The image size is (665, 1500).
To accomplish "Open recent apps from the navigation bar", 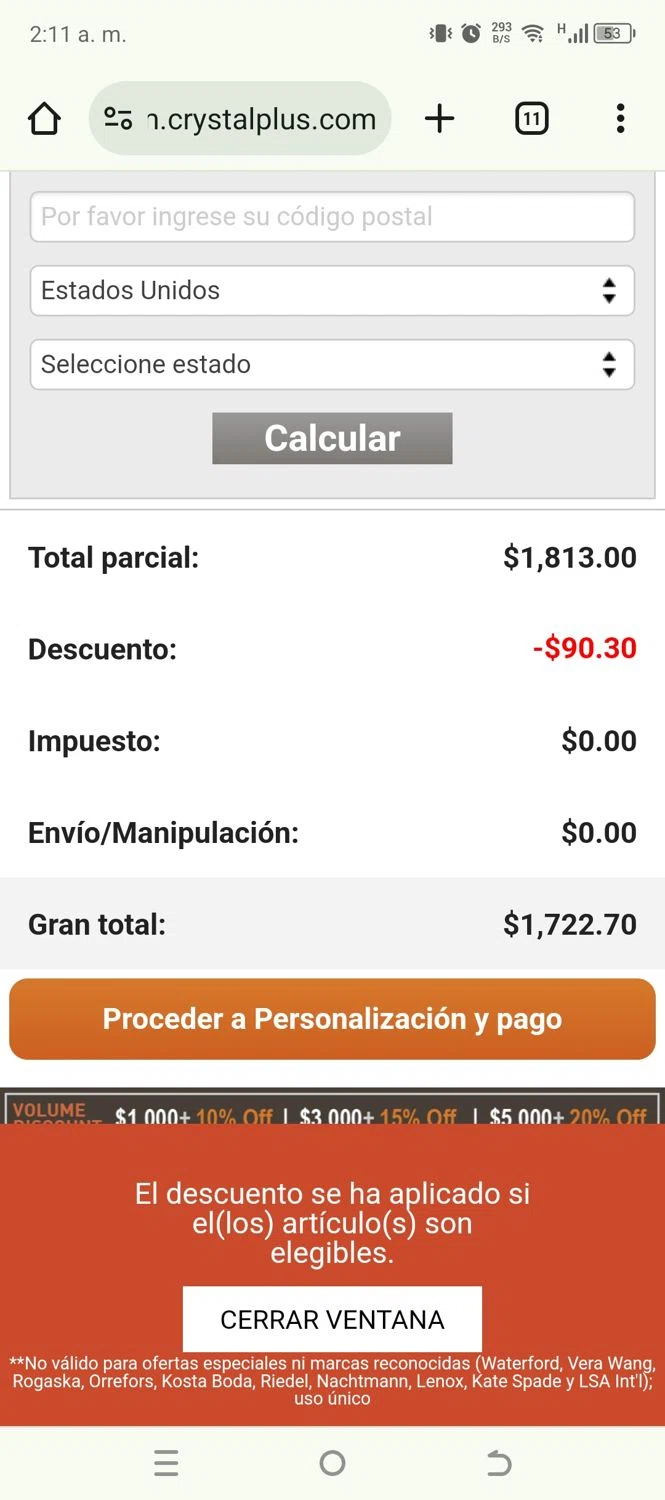I will [166, 1464].
